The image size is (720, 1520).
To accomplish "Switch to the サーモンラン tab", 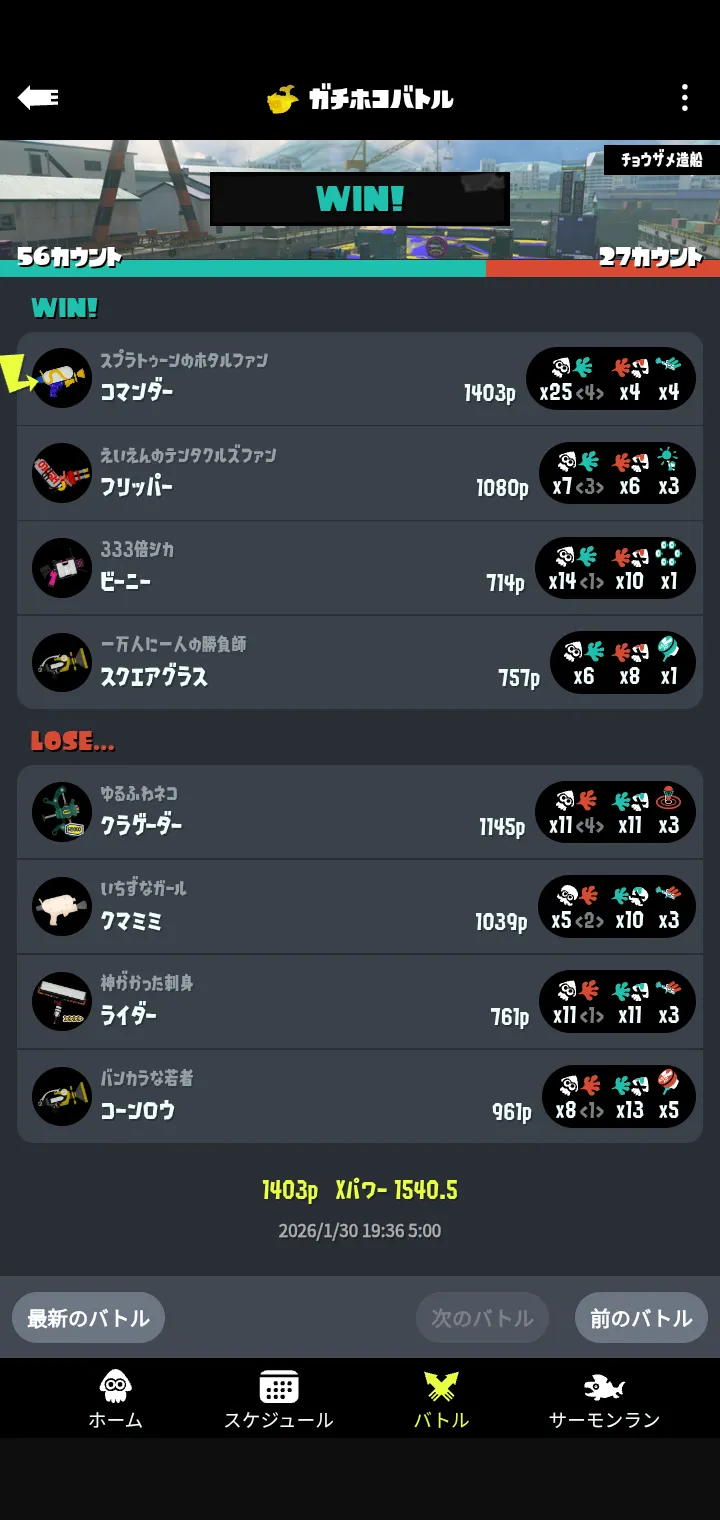I will [x=604, y=1398].
